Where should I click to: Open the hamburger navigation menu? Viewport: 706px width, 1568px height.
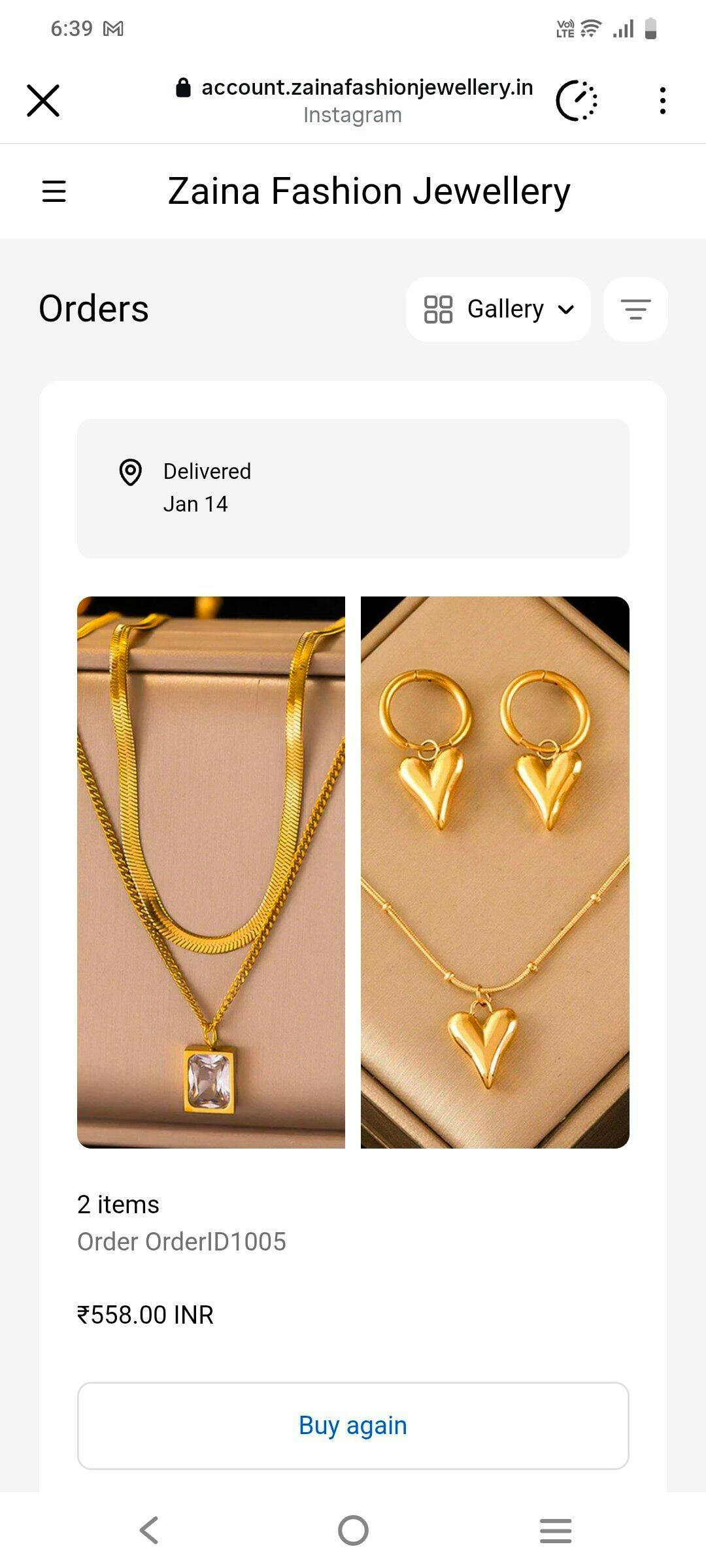click(54, 191)
